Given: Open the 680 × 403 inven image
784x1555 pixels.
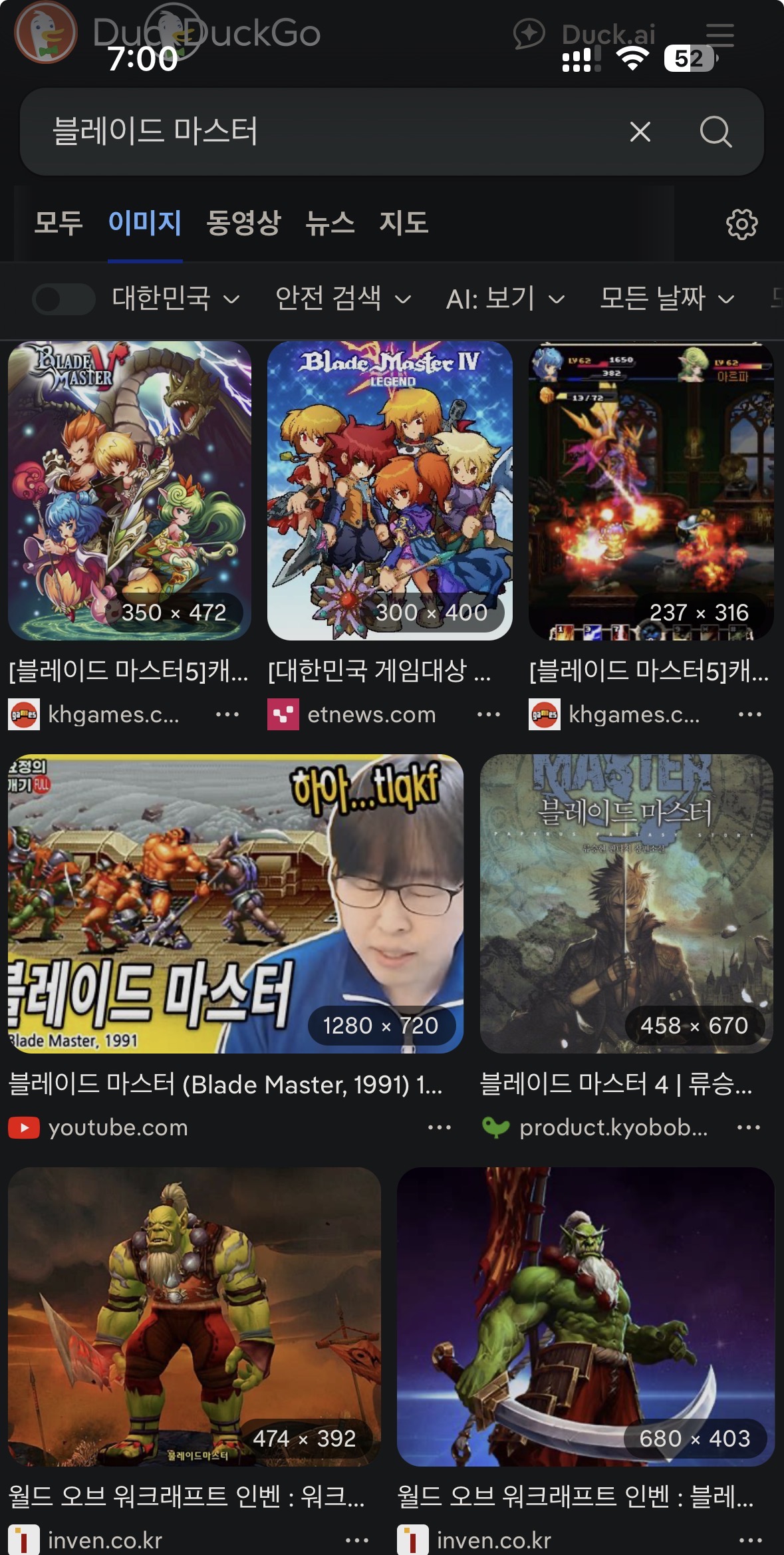Looking at the screenshot, I should pos(585,1316).
